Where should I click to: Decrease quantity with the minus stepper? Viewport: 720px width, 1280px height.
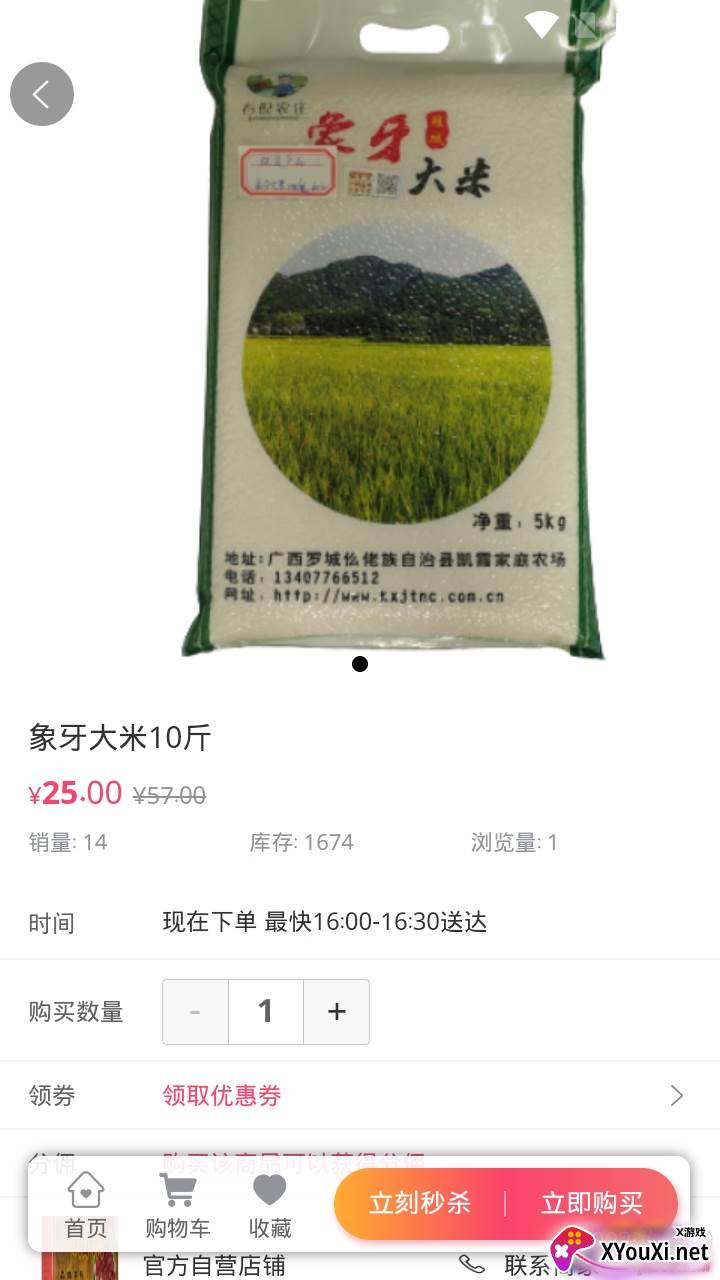195,1011
